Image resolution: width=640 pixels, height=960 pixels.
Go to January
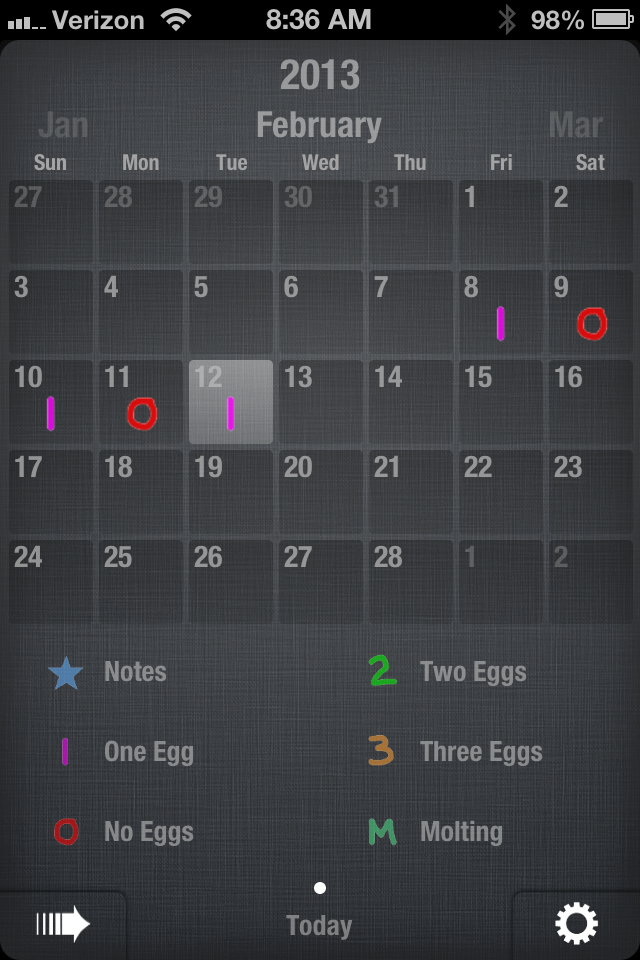pyautogui.click(x=63, y=125)
